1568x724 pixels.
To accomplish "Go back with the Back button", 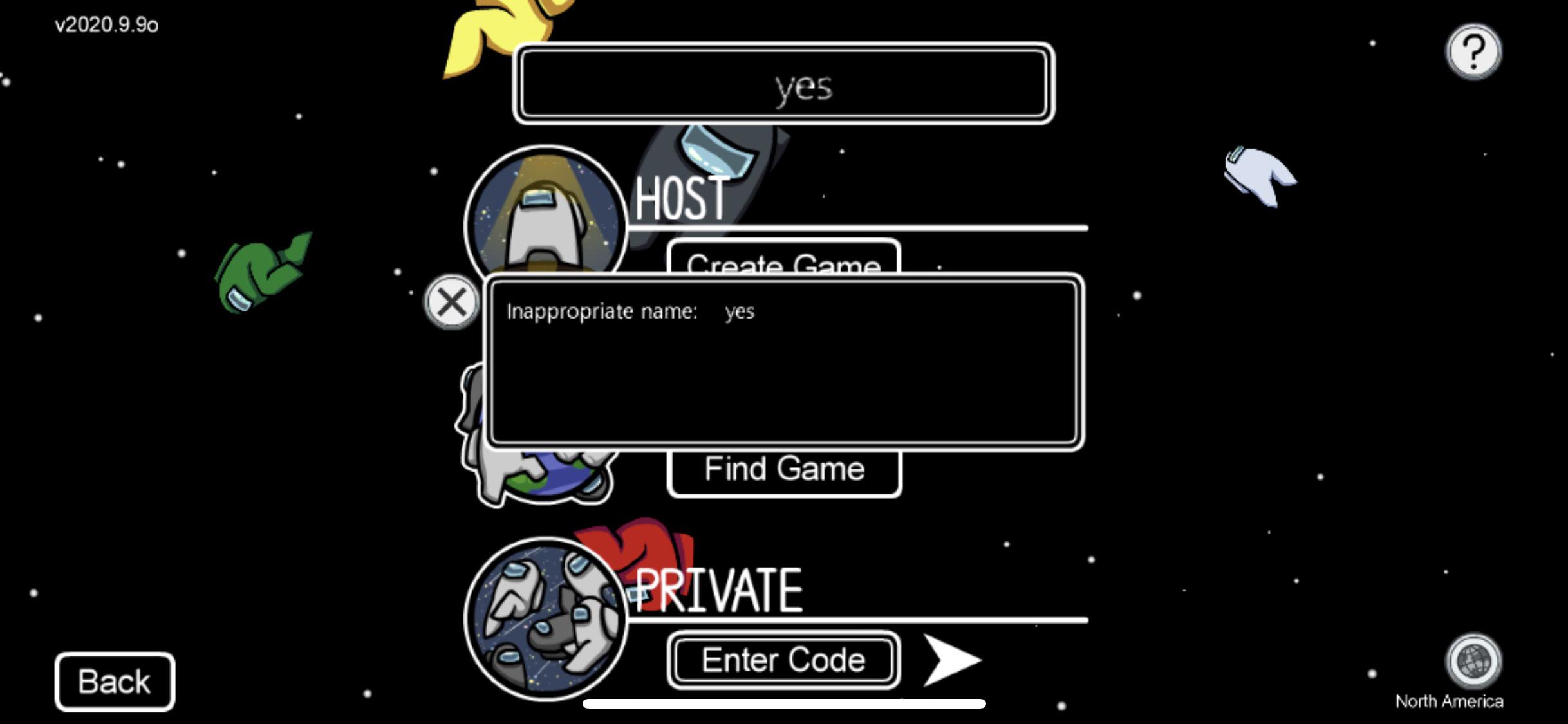I will (x=115, y=682).
